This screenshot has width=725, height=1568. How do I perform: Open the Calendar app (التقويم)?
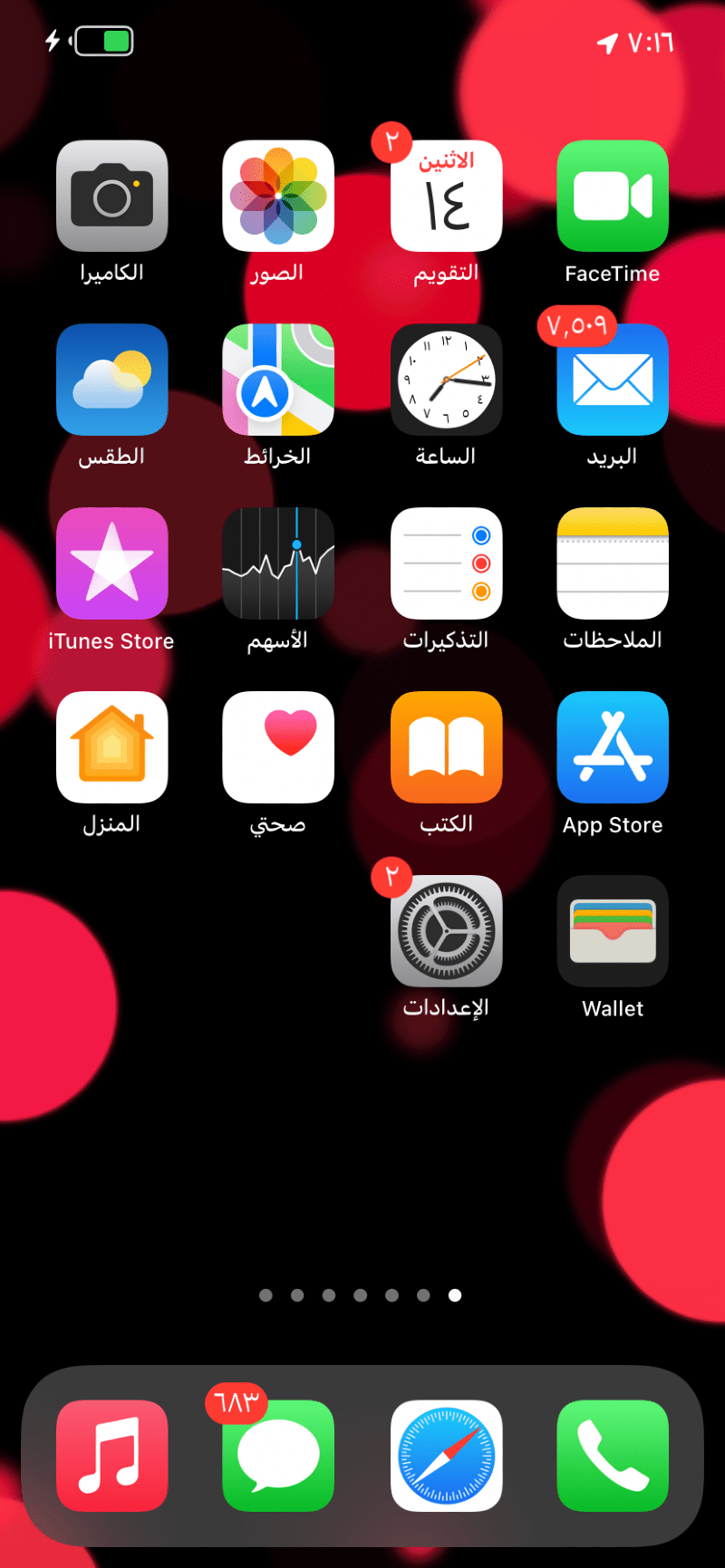click(x=446, y=196)
